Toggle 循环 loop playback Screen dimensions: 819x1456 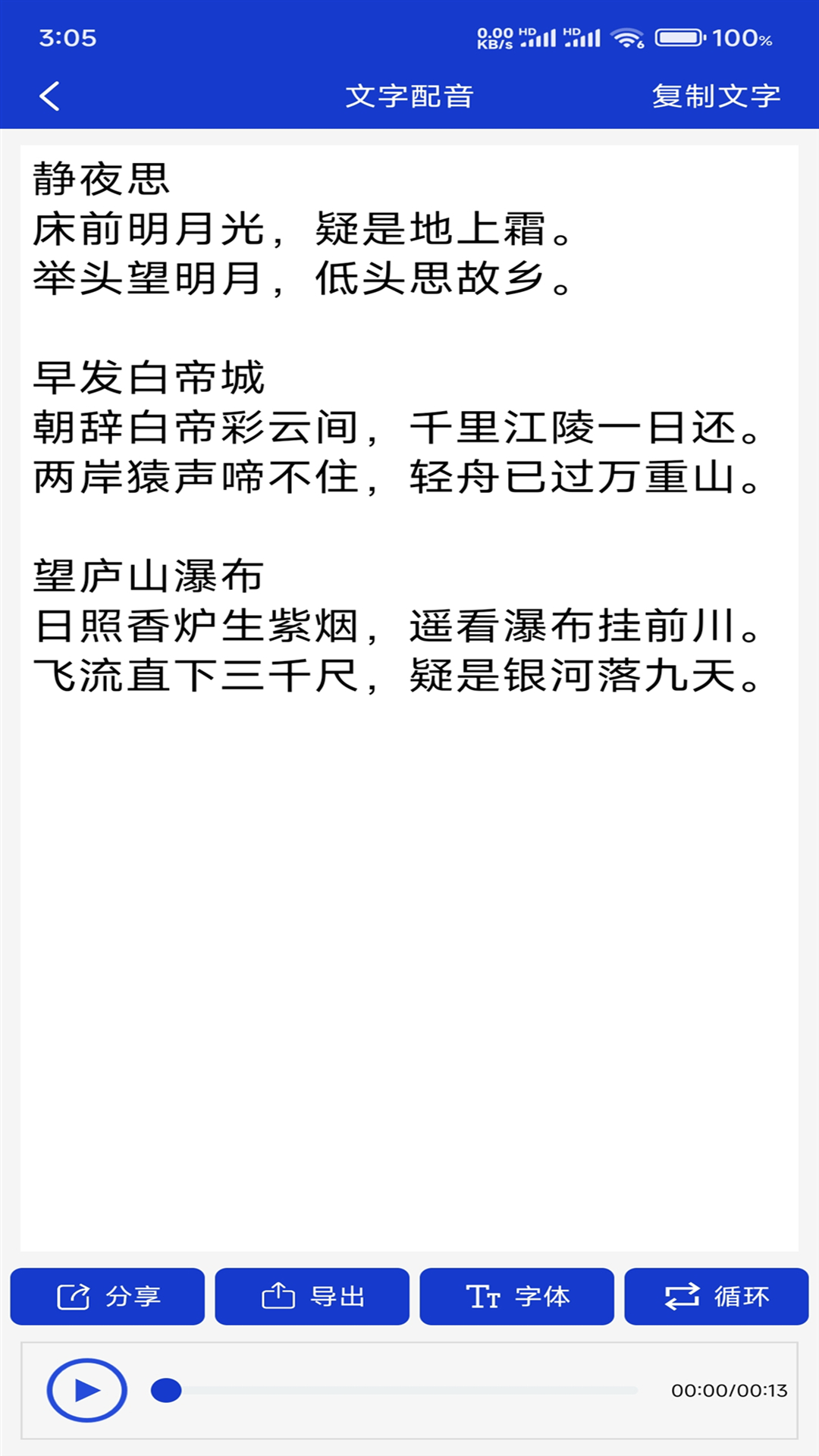point(717,1296)
